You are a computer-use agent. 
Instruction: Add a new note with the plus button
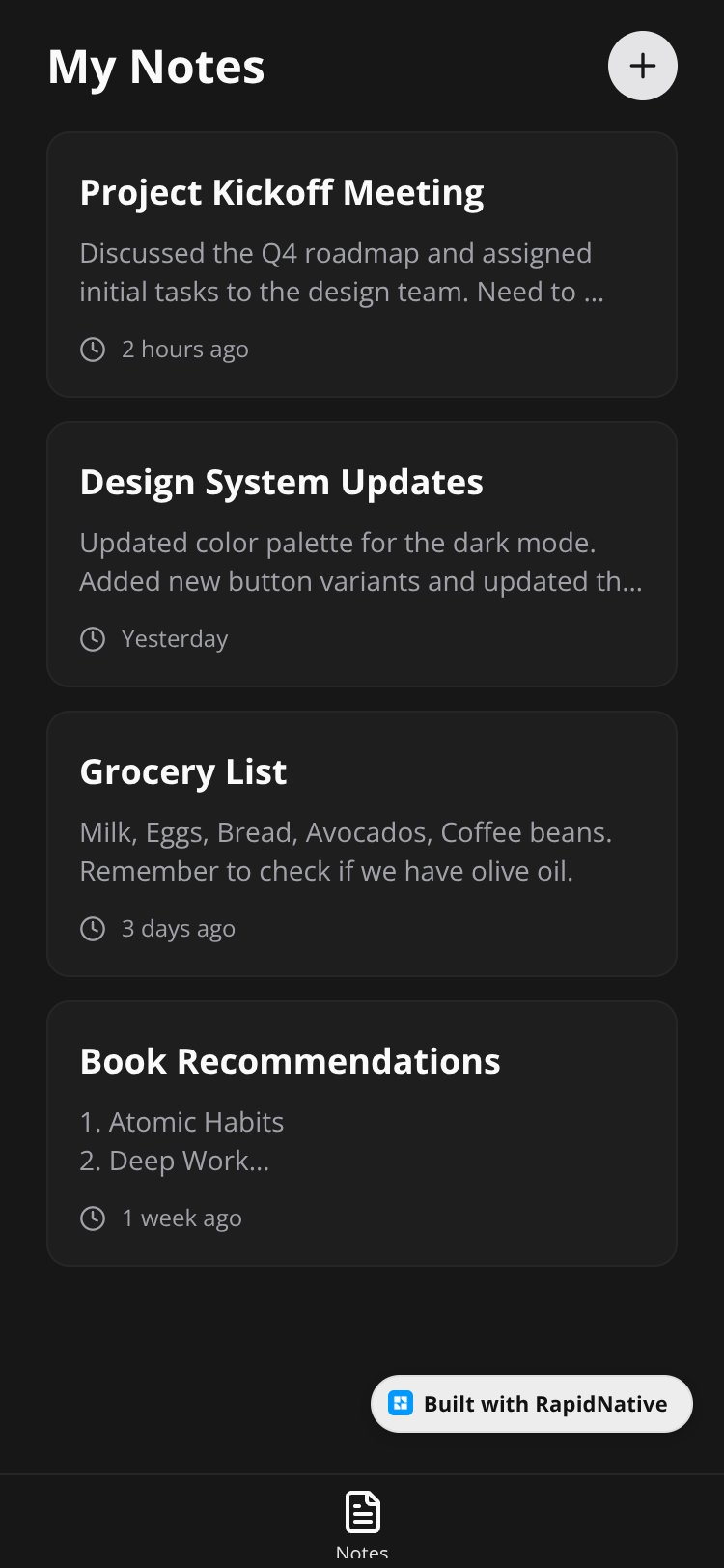(643, 66)
